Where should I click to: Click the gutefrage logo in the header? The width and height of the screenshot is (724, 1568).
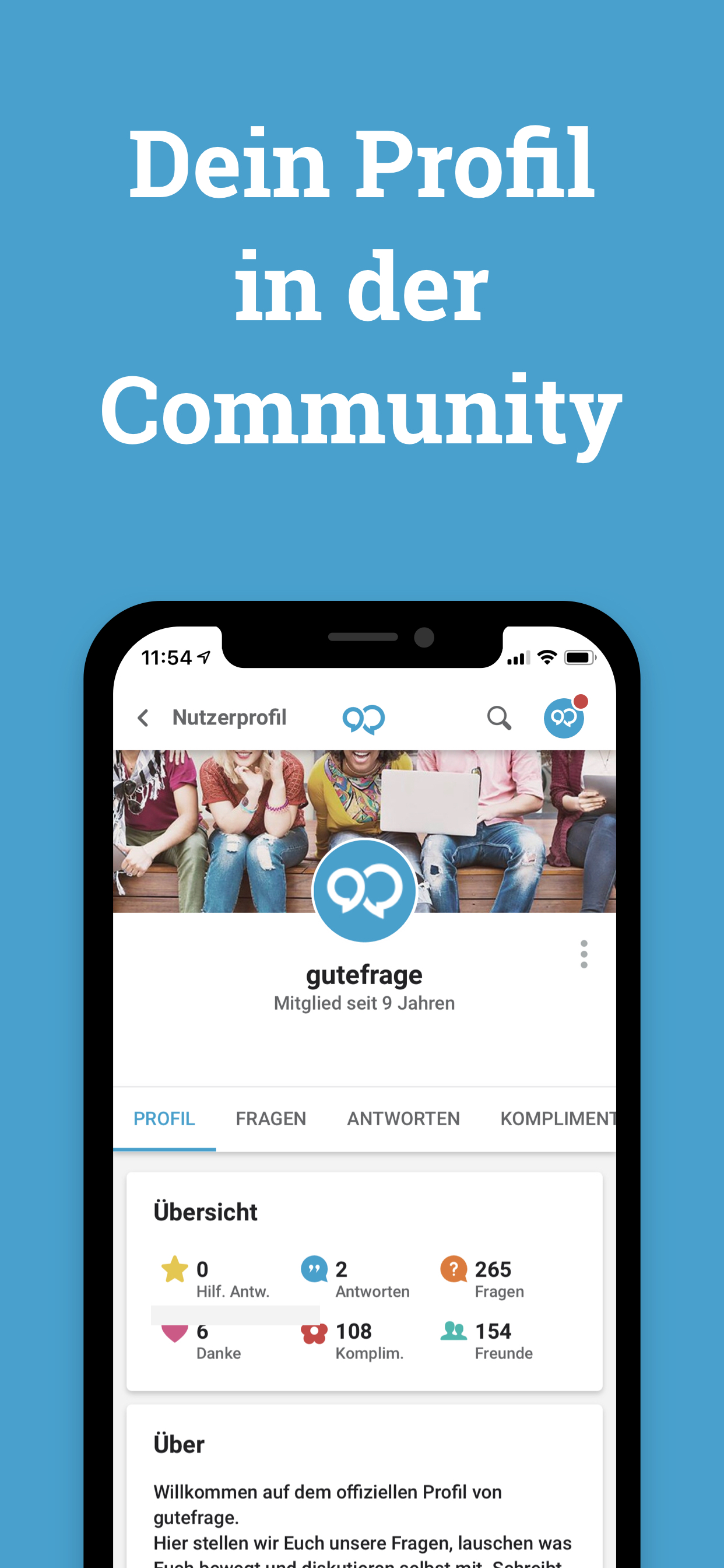[365, 717]
